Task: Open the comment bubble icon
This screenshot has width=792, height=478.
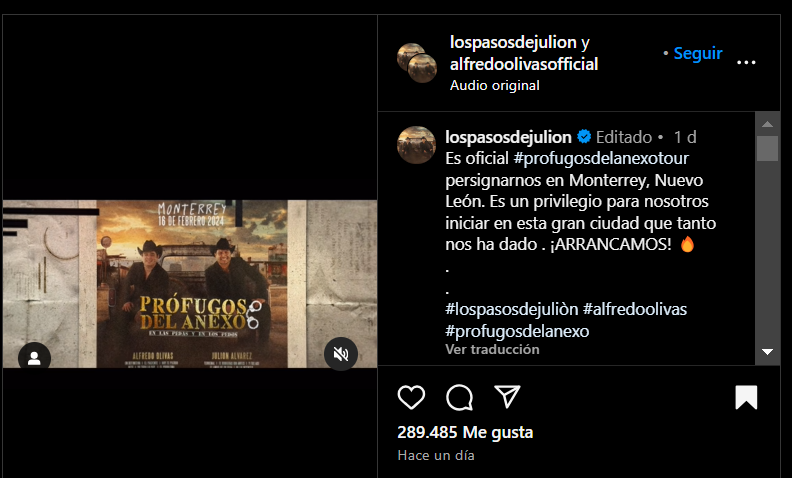Action: [x=459, y=398]
